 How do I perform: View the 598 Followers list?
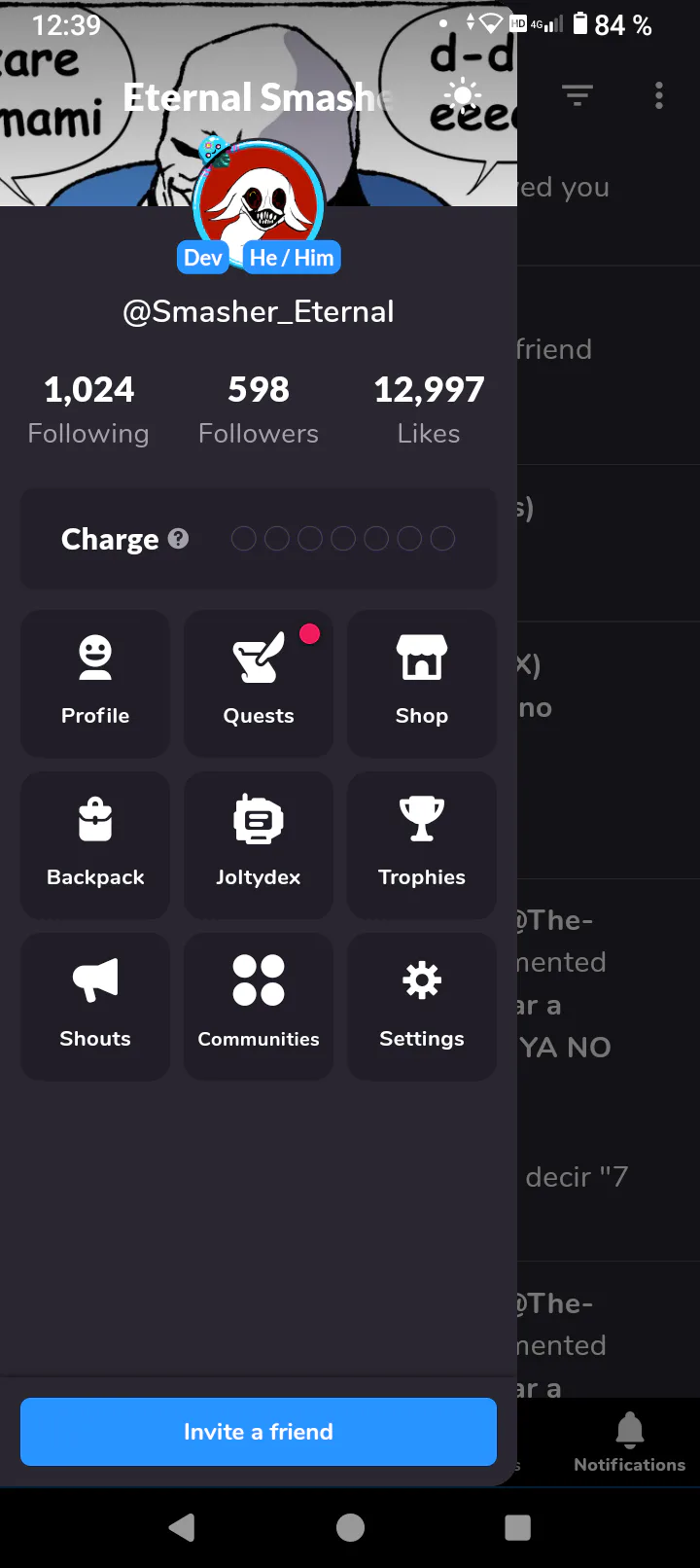click(x=259, y=409)
